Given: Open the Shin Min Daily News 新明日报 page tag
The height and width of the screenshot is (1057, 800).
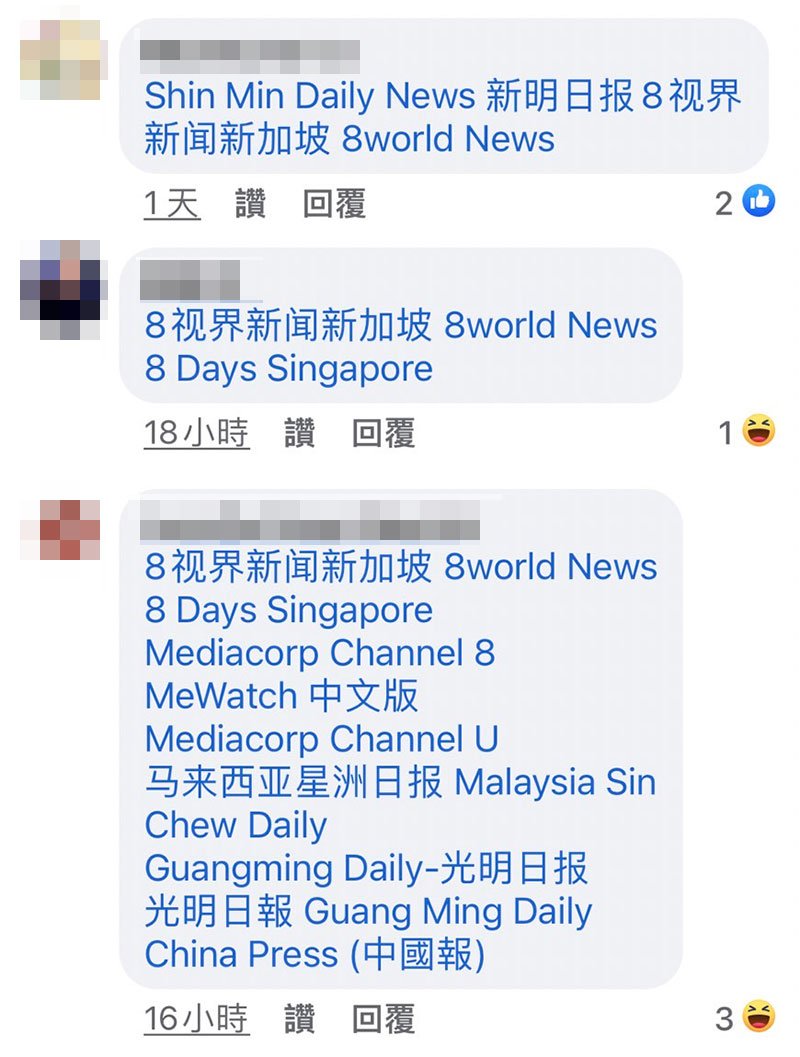Looking at the screenshot, I should click(388, 96).
